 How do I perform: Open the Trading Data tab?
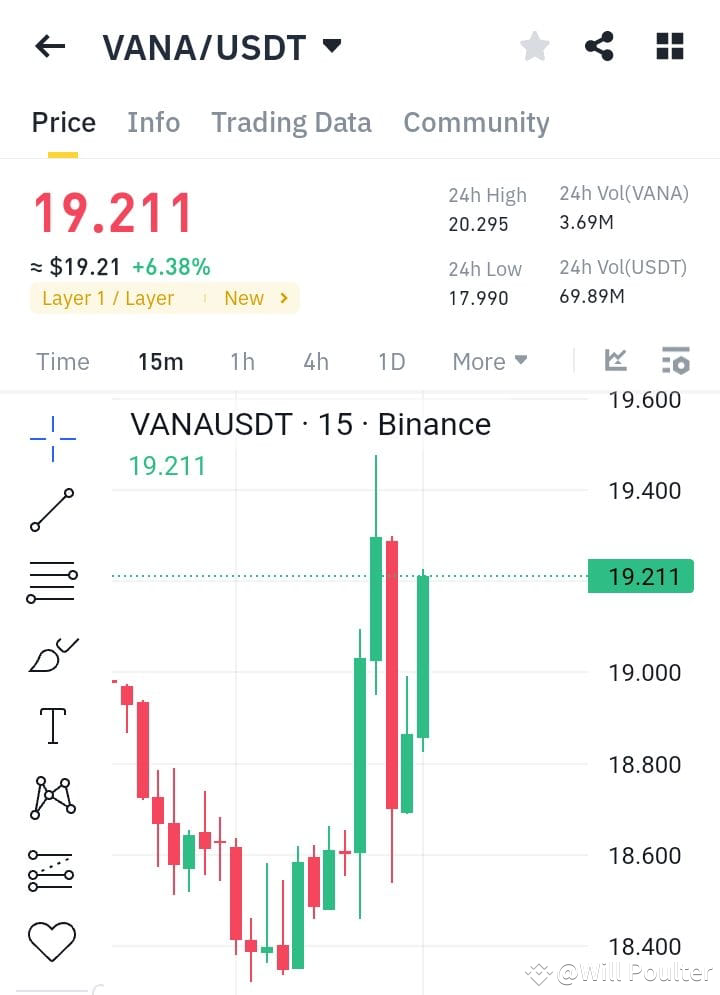[291, 122]
